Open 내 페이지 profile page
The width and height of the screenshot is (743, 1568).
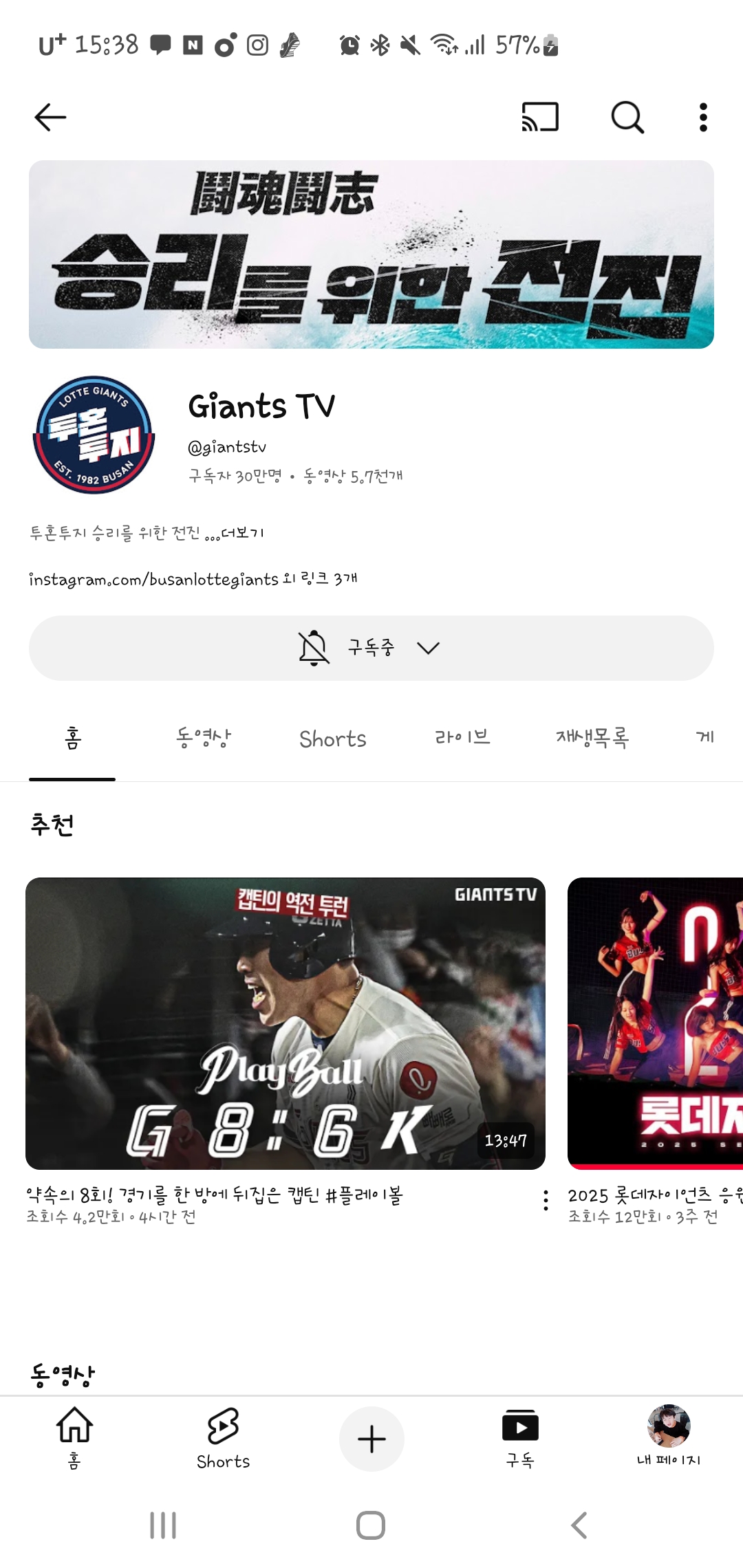tap(669, 1437)
